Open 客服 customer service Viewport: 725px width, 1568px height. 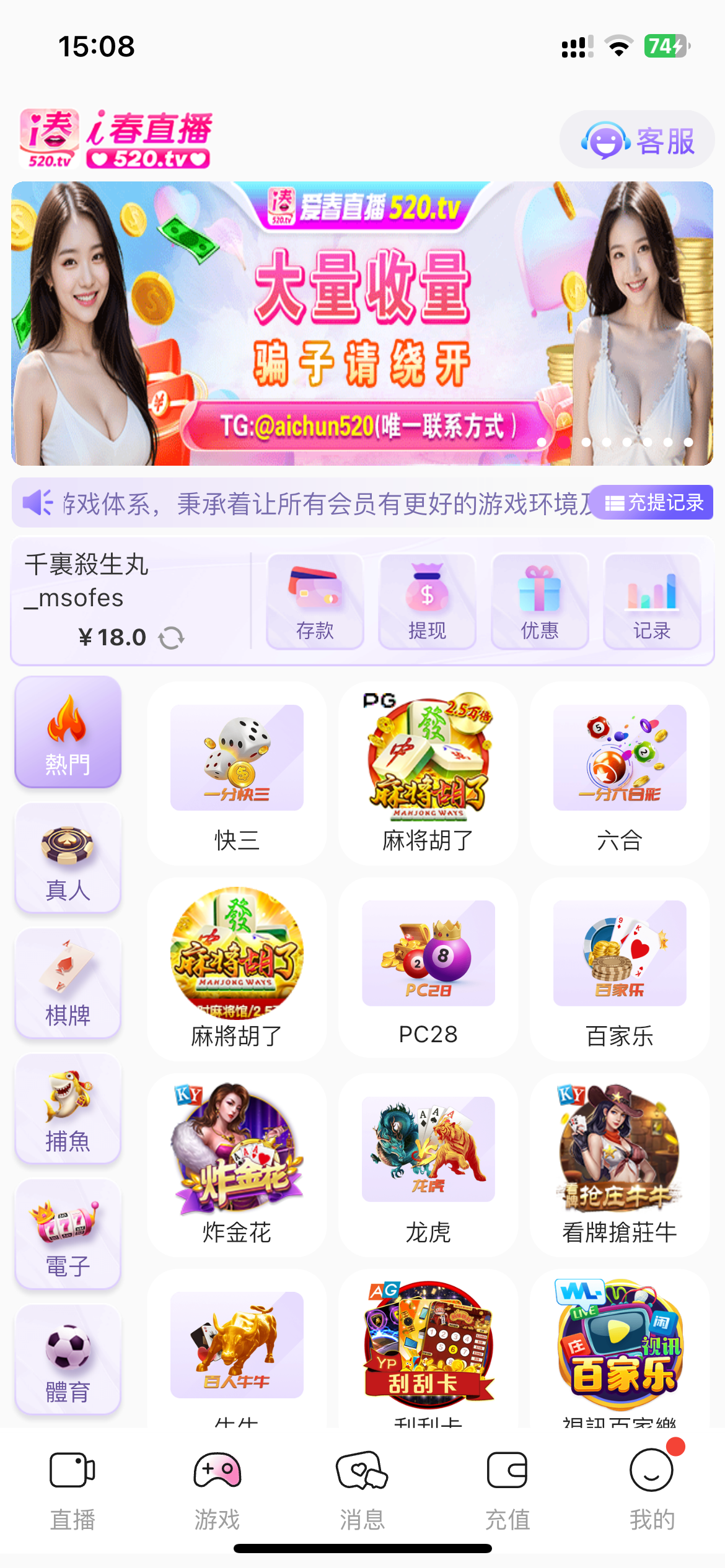[637, 140]
